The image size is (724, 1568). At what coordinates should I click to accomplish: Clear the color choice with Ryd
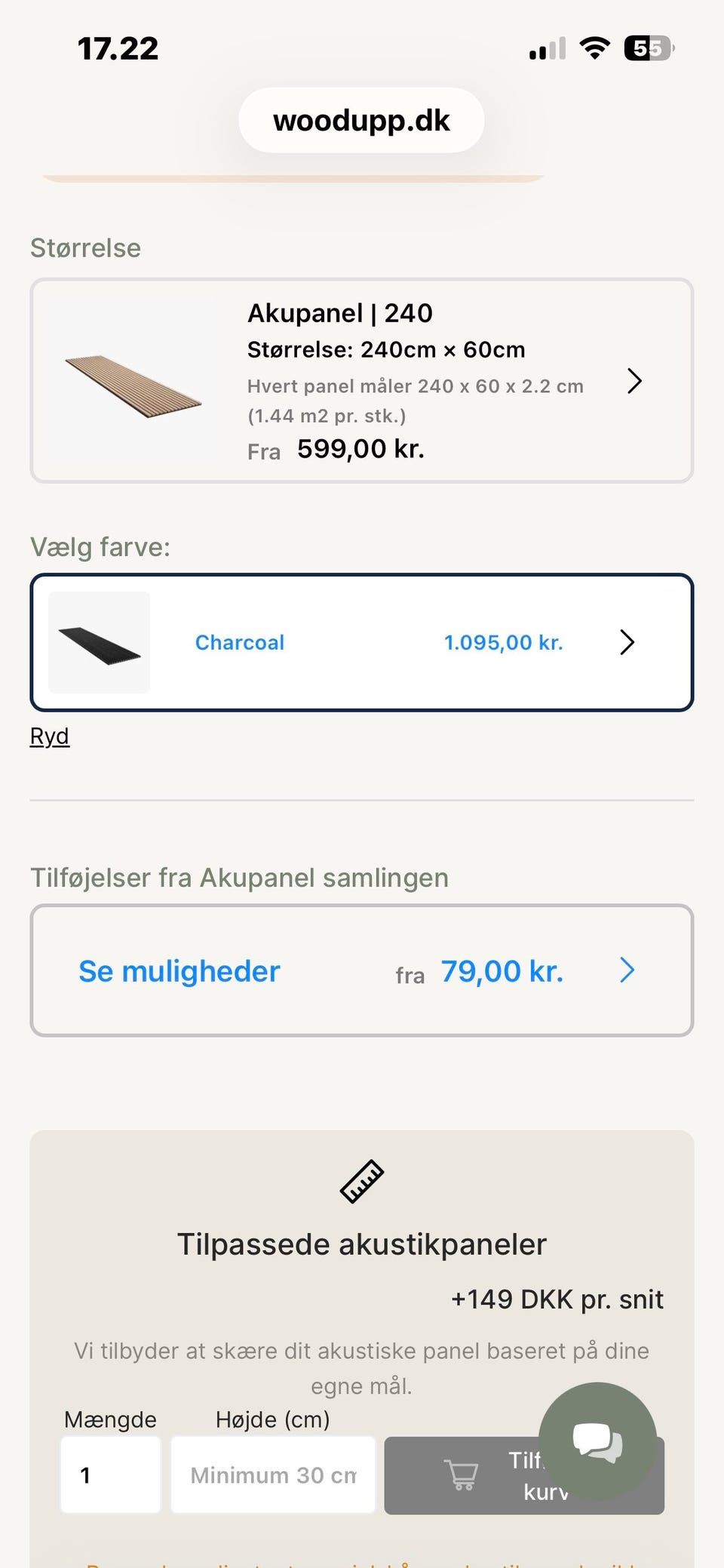point(50,736)
